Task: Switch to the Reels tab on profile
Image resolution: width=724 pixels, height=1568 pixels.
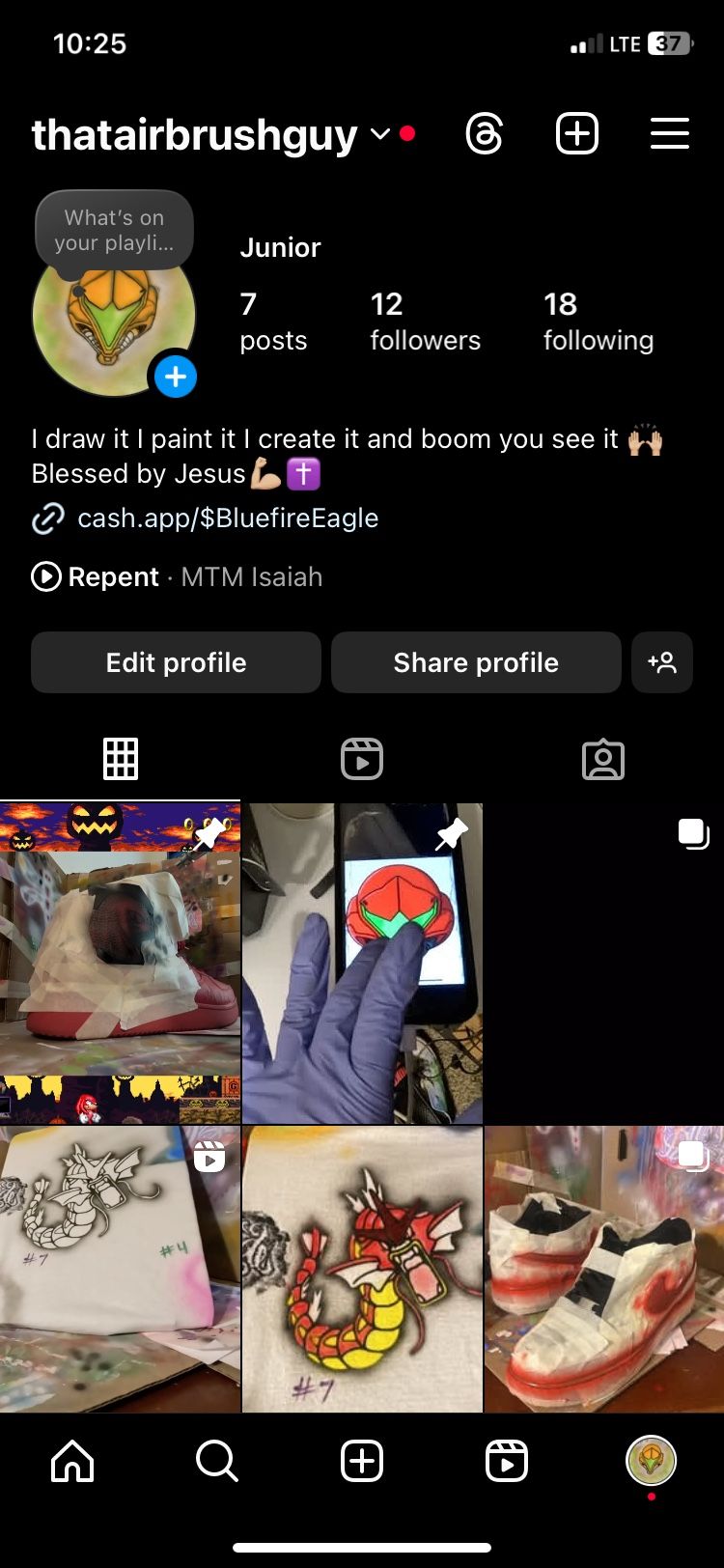Action: [362, 759]
